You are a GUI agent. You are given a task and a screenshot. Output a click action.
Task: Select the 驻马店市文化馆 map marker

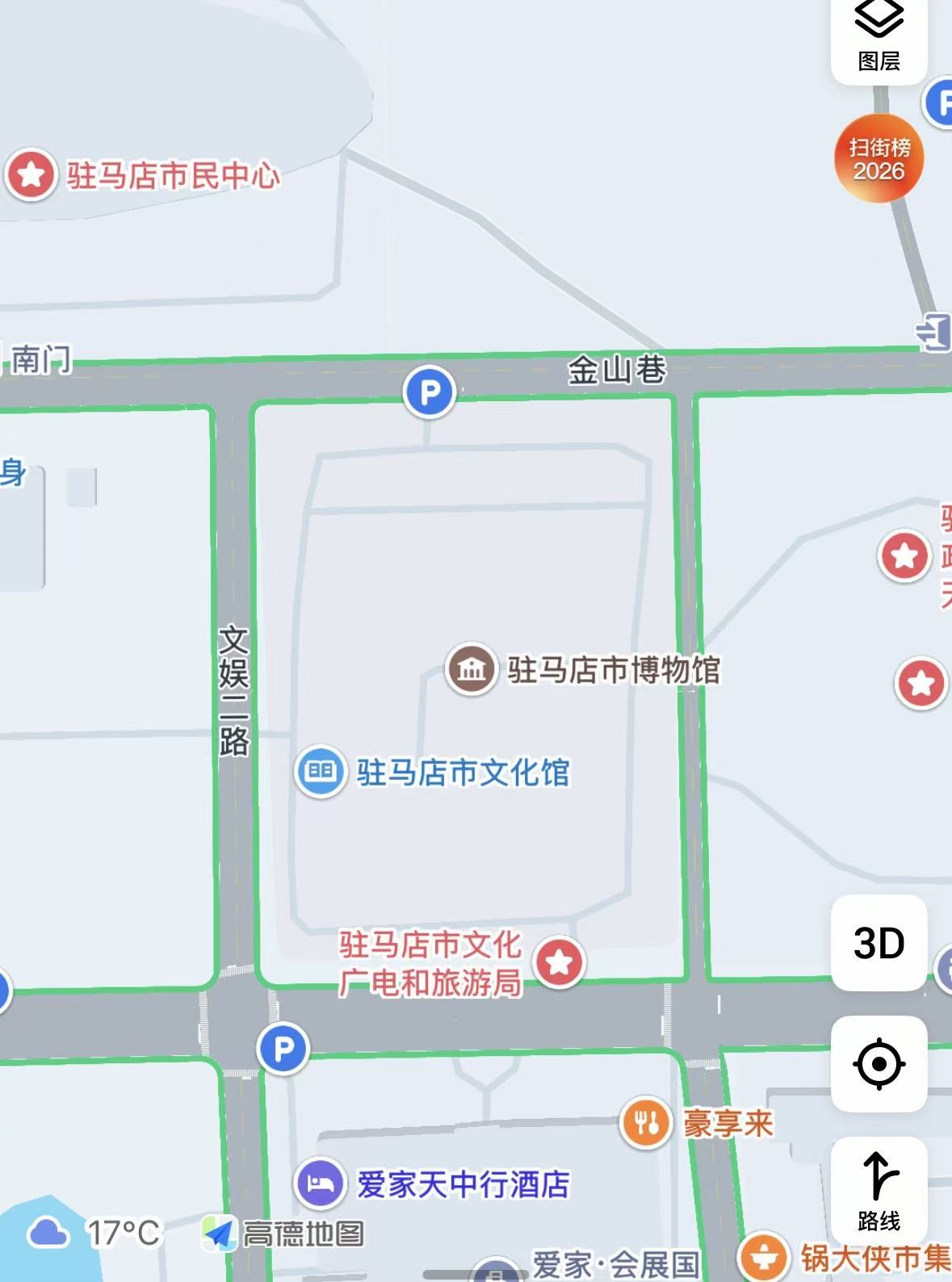pos(321,771)
